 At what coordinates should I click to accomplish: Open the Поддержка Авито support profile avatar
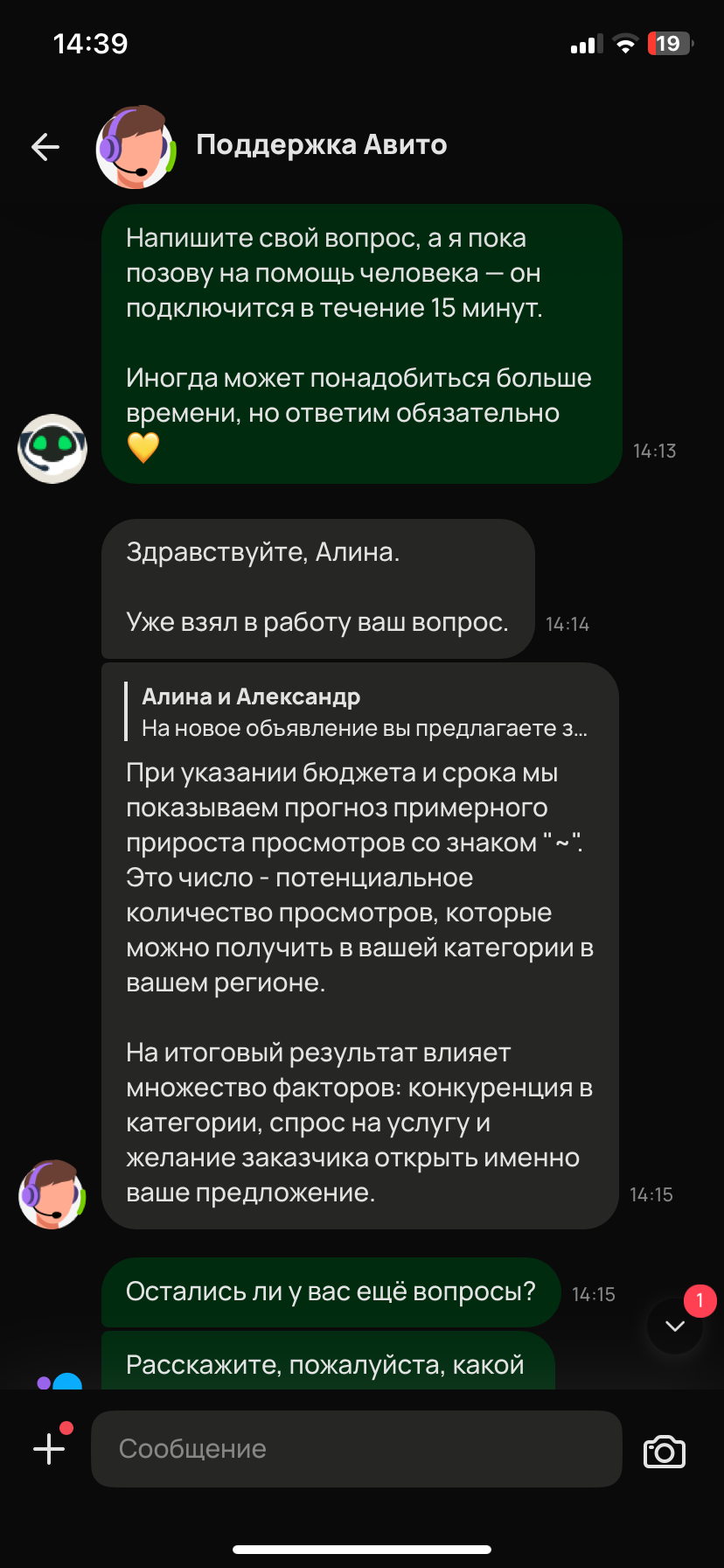click(x=136, y=147)
